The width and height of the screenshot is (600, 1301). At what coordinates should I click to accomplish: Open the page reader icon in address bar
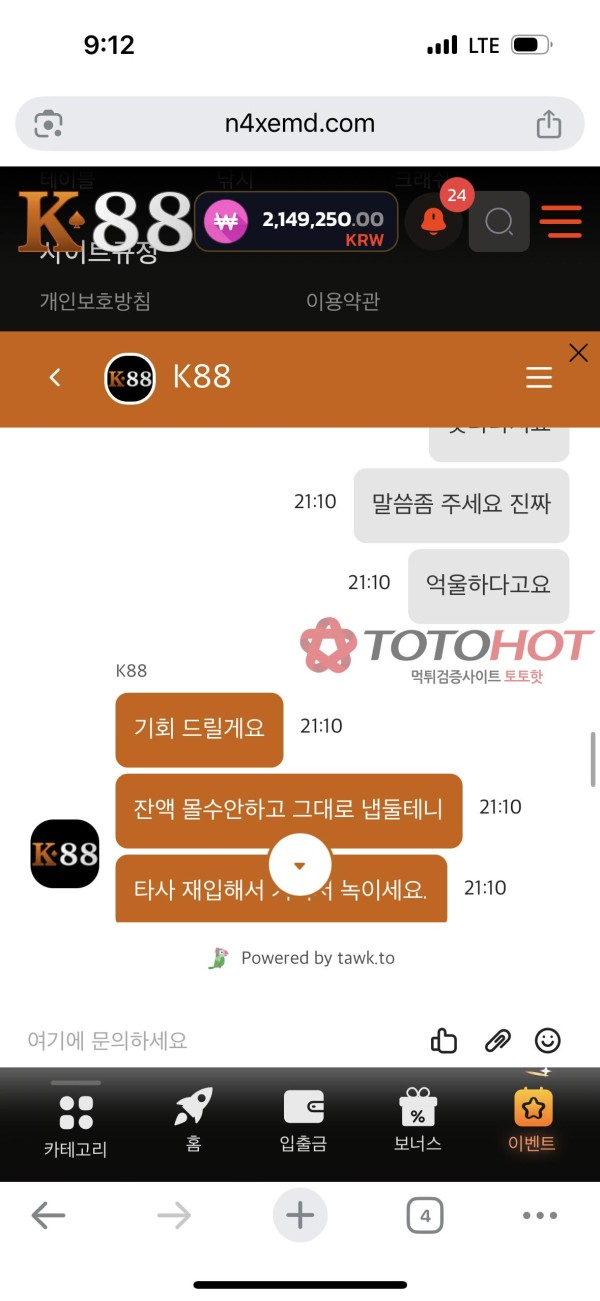(x=49, y=124)
